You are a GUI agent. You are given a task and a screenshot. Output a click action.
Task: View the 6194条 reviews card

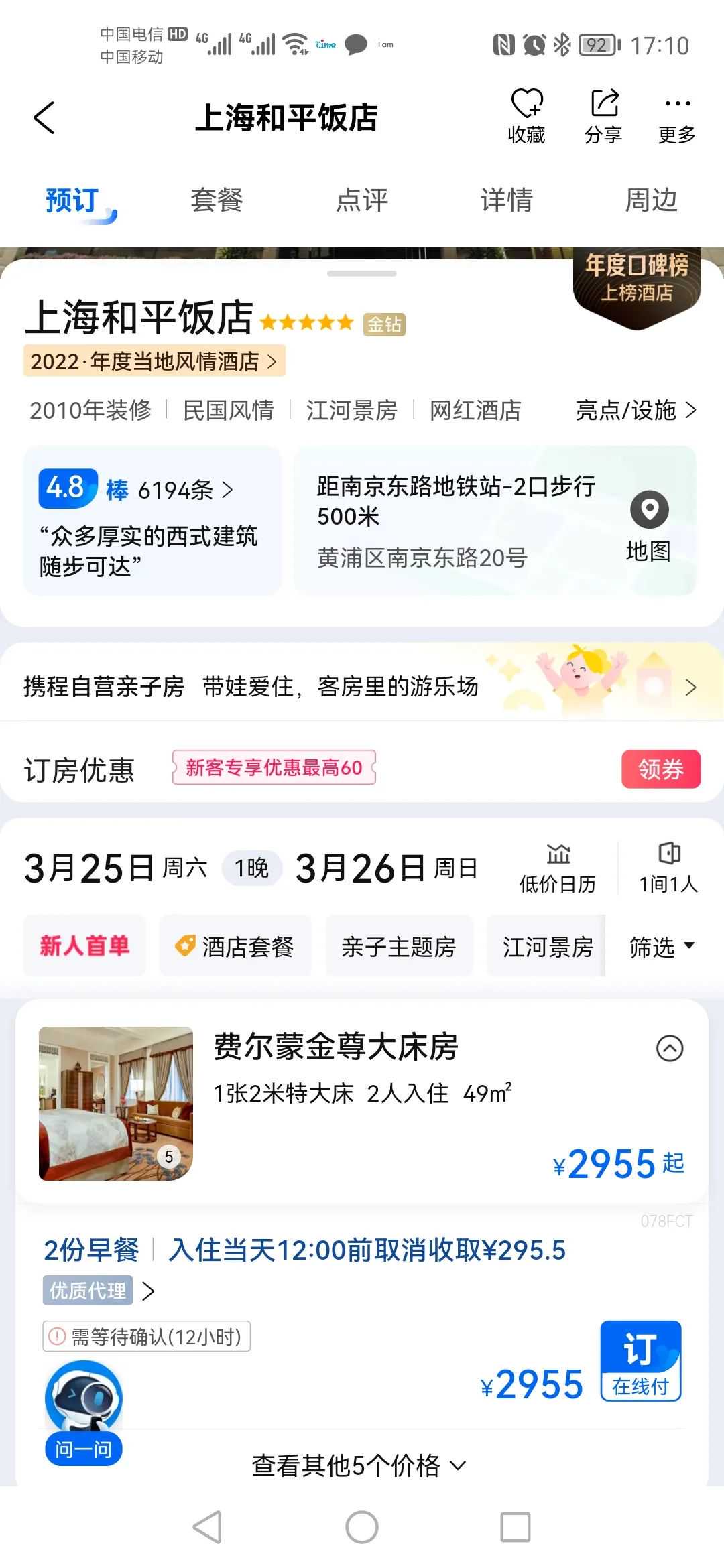point(152,520)
